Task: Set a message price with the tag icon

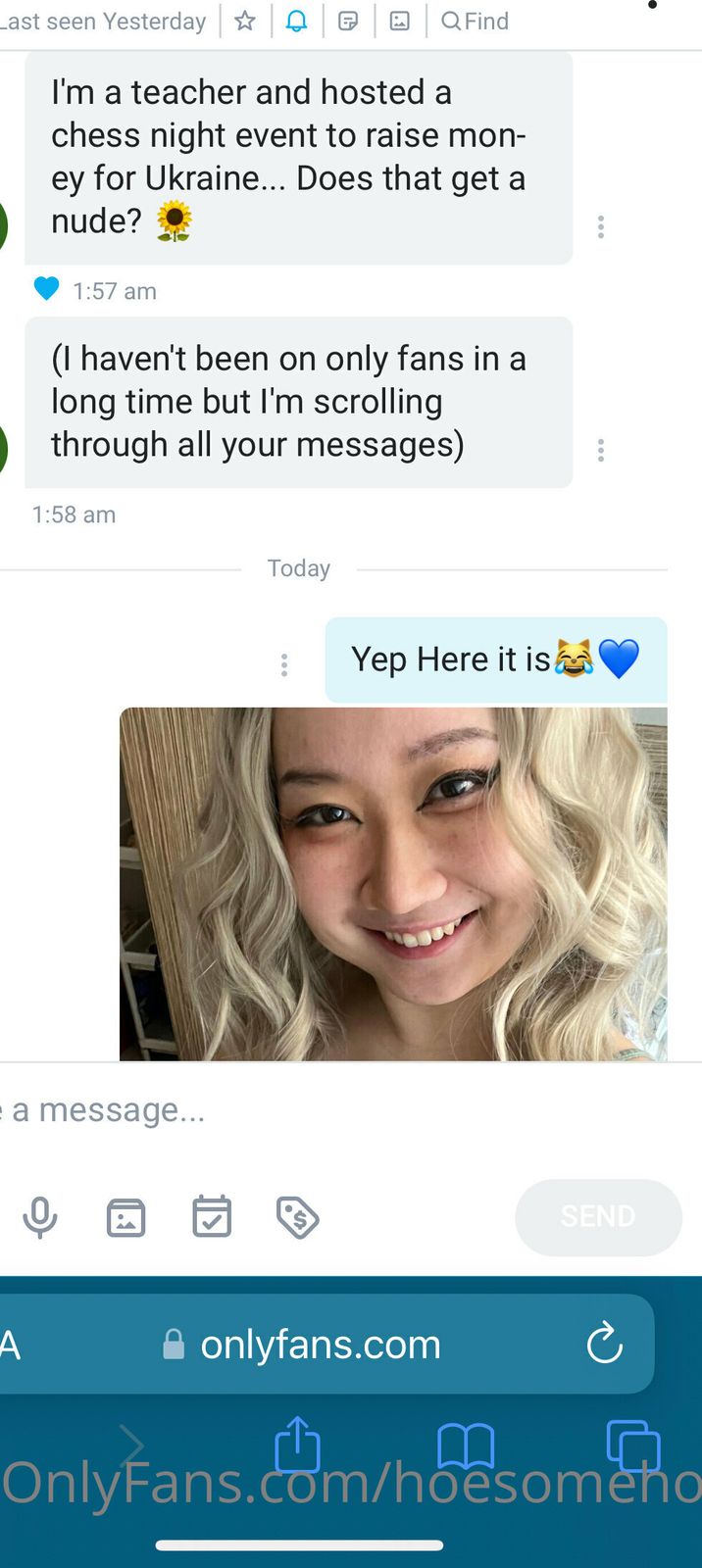Action: tap(297, 1217)
